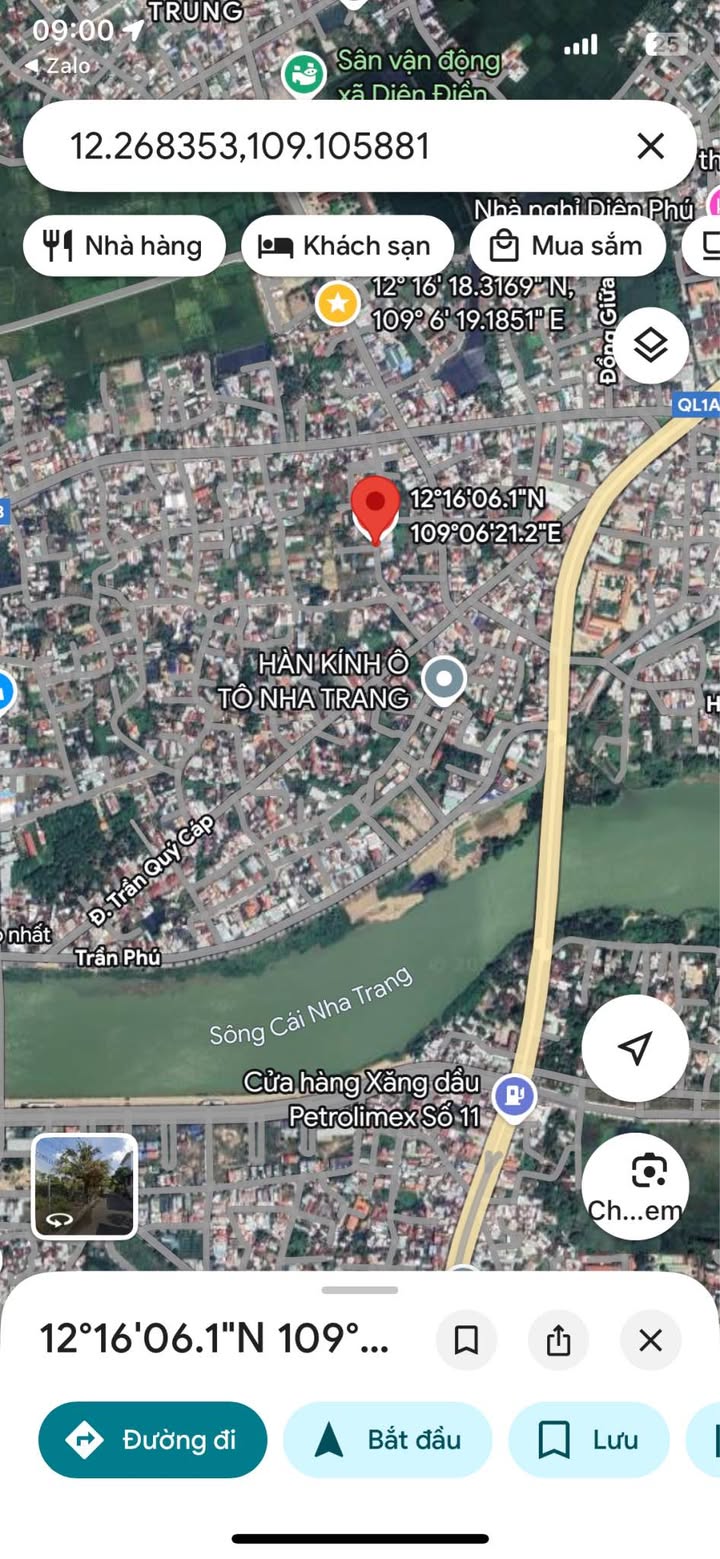Image resolution: width=720 pixels, height=1559 pixels.
Task: Clear the search text with X
Action: click(x=650, y=147)
